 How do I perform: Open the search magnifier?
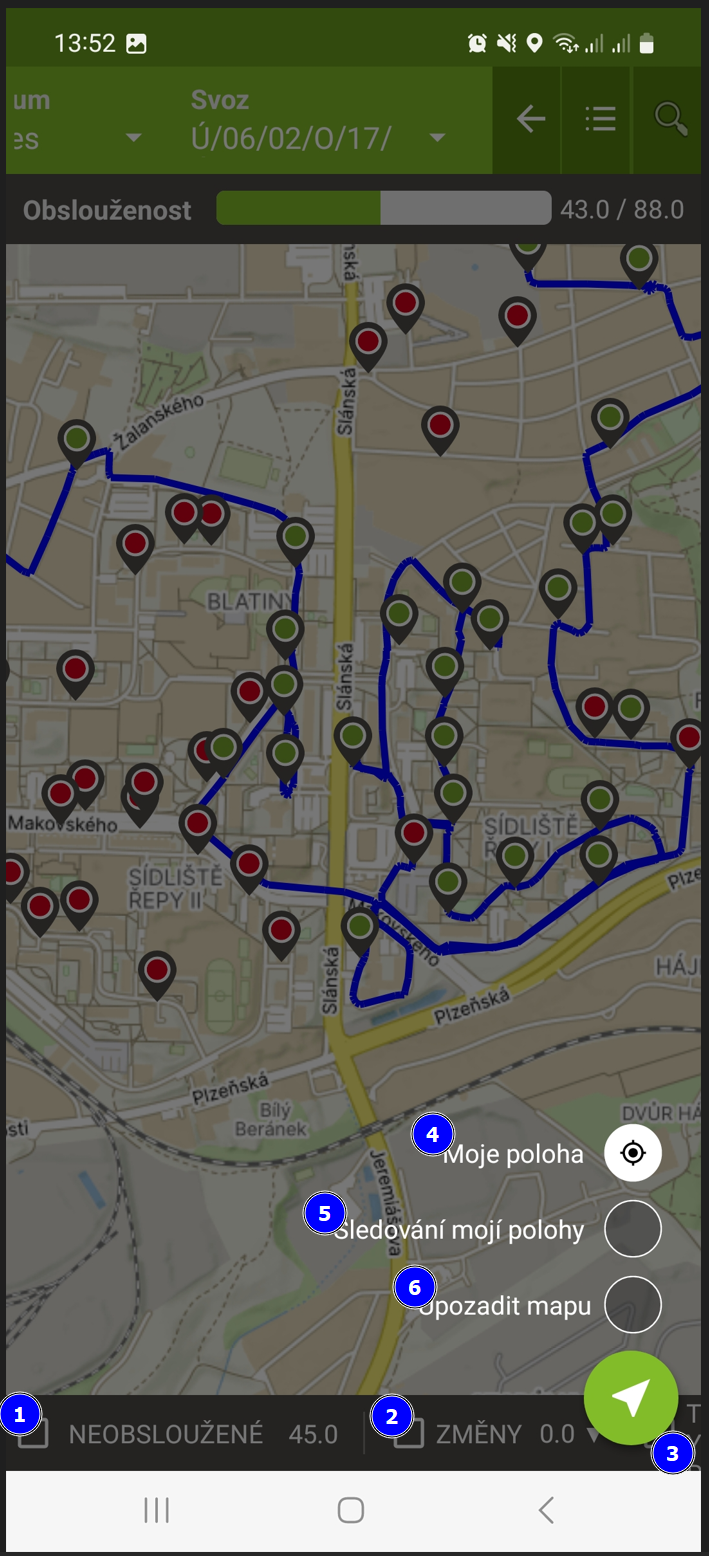670,120
